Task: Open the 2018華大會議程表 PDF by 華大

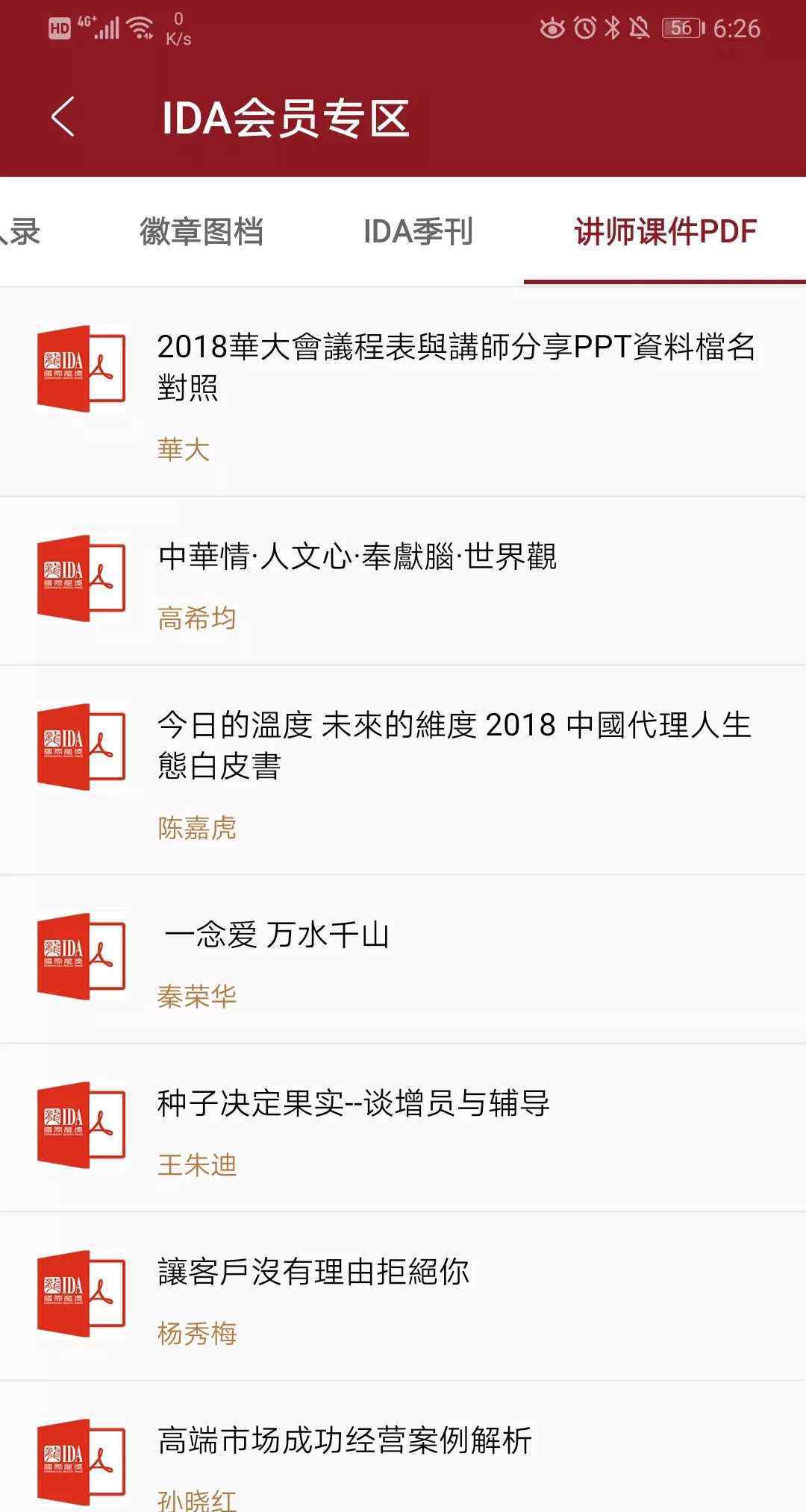Action: point(403,392)
